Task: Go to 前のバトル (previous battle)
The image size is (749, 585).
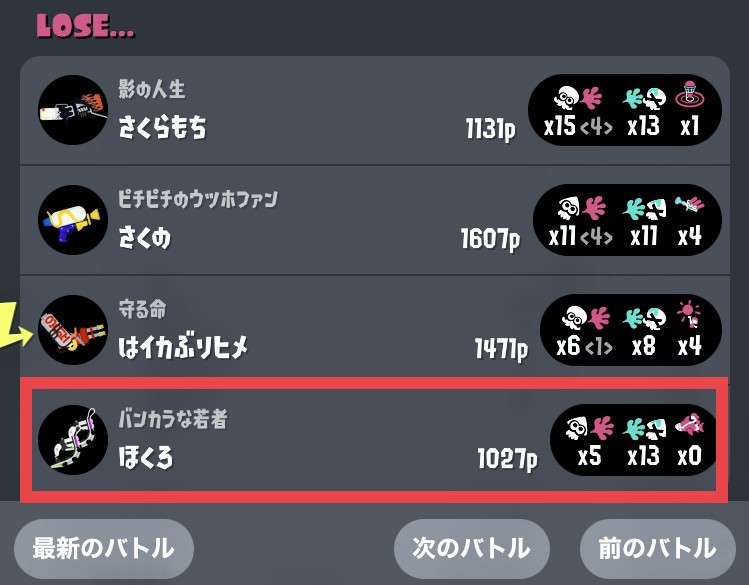Action: point(658,548)
